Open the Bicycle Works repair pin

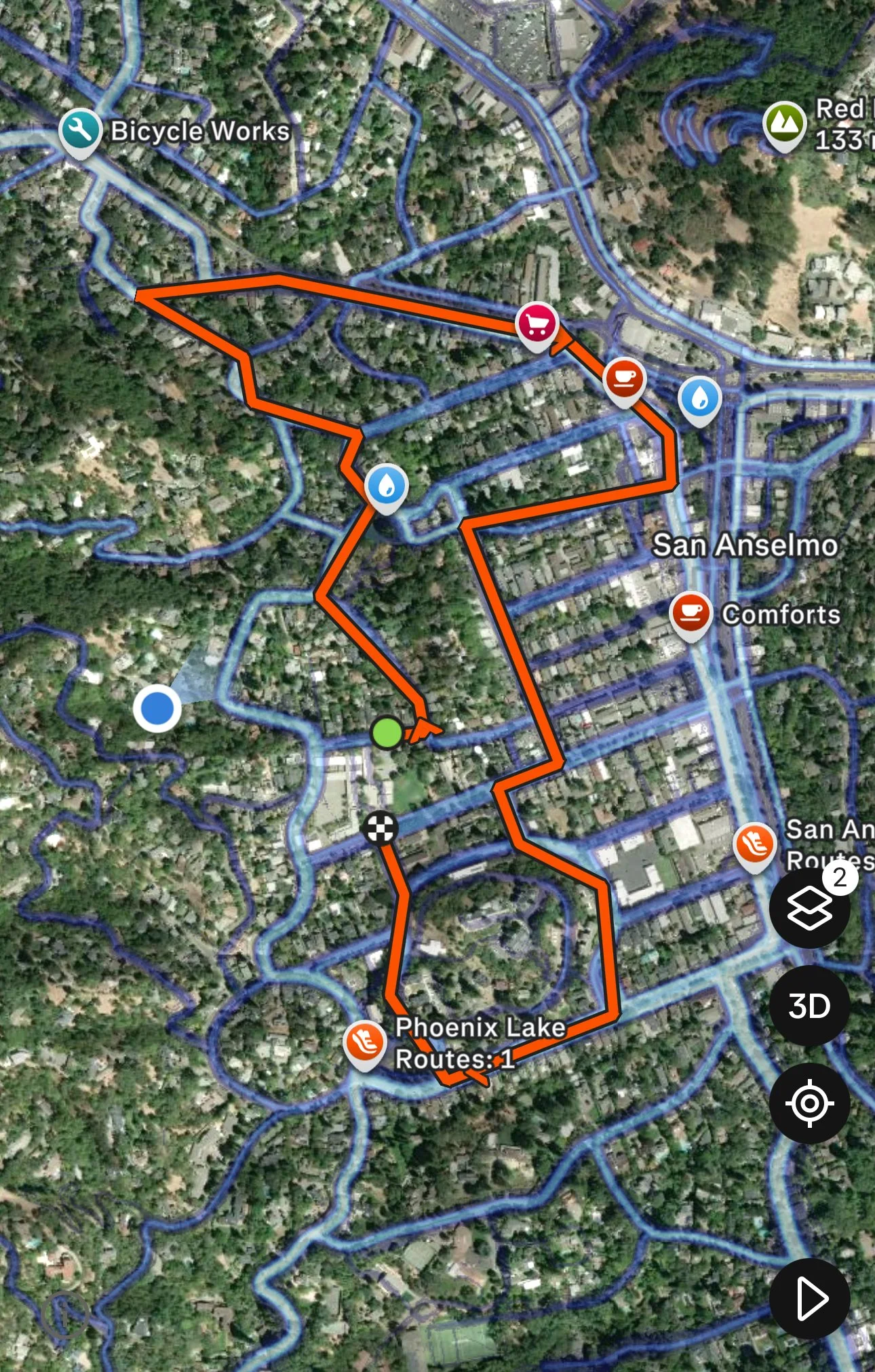click(80, 132)
